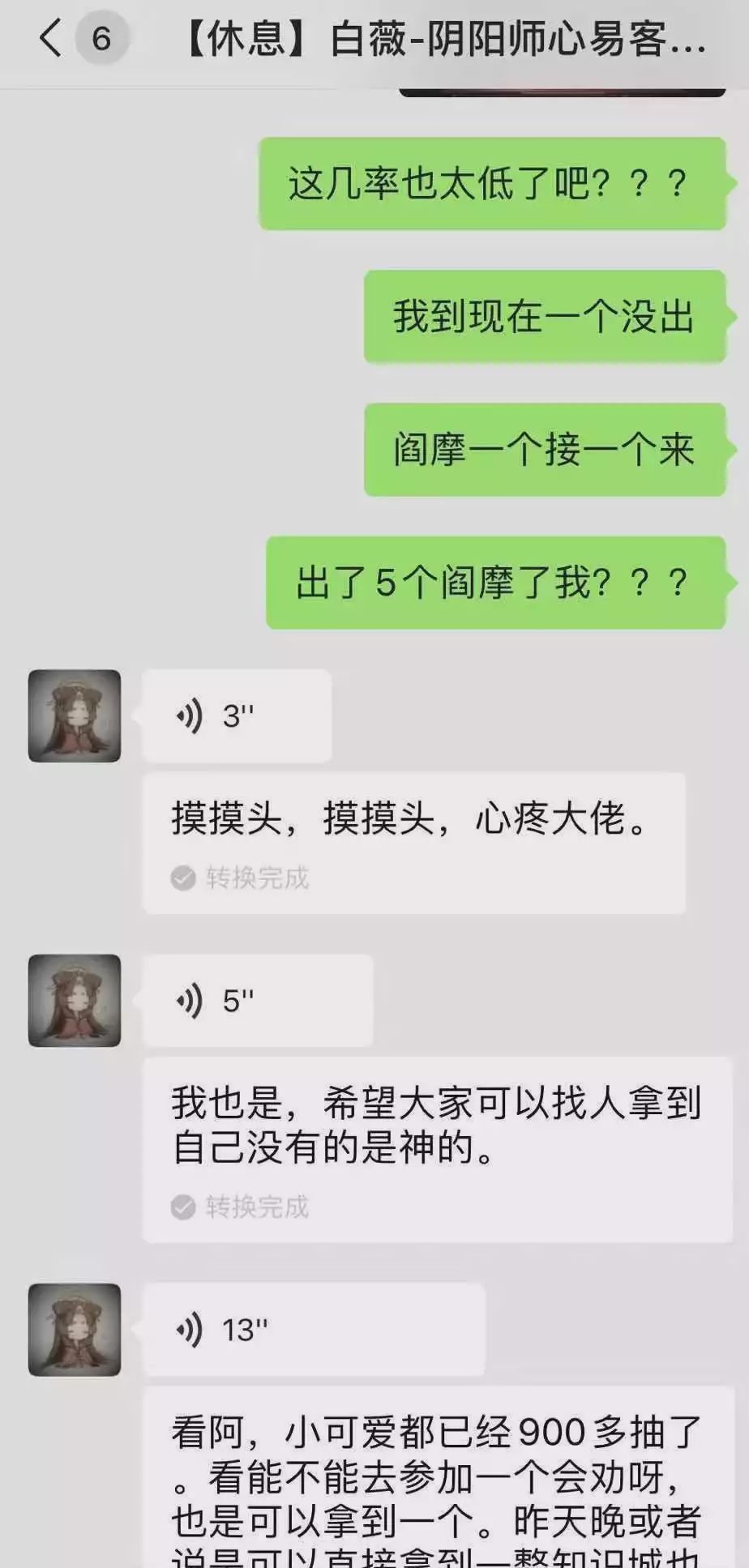Open the sender's profile avatar next to 3'' message

pyautogui.click(x=74, y=716)
